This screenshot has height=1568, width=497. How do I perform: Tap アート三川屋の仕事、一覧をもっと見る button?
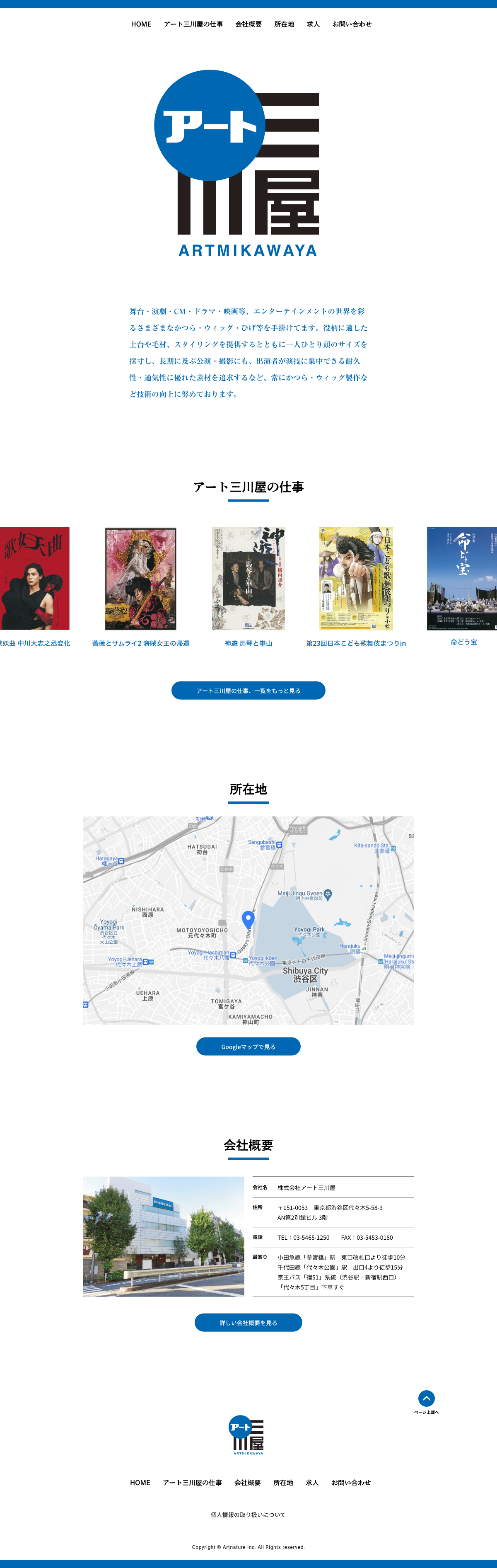tap(248, 690)
